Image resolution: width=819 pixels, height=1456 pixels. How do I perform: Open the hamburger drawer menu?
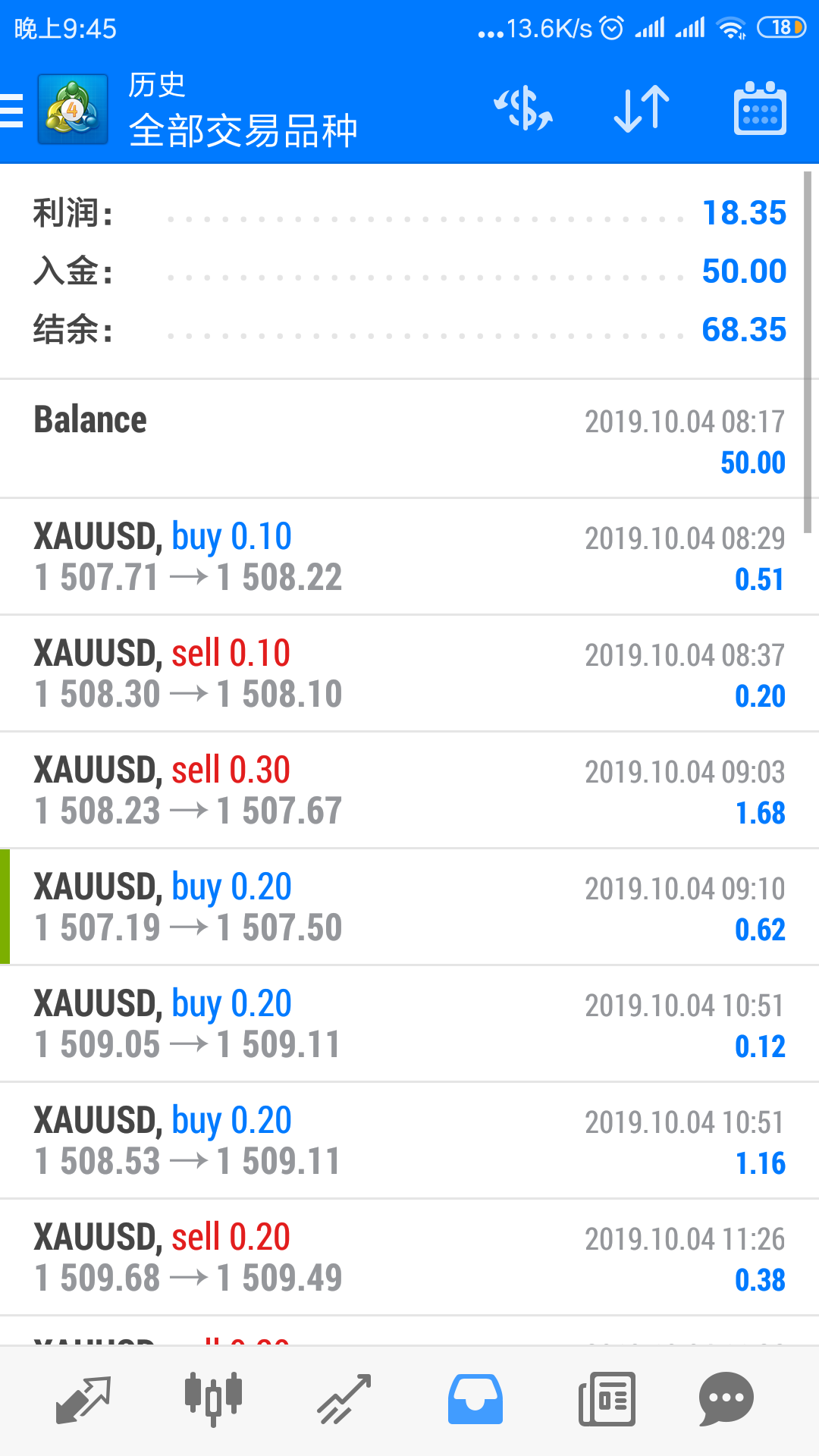click(x=12, y=111)
